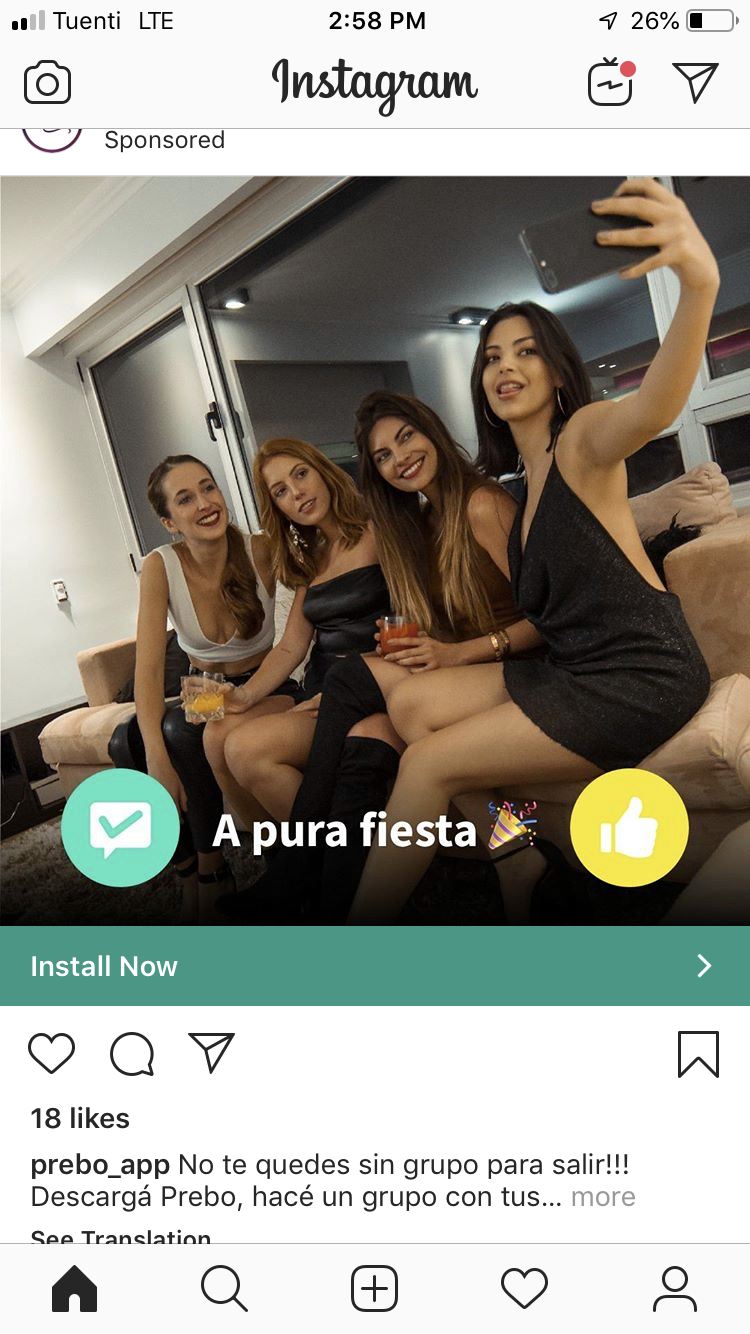Open direct messages paper plane in header
This screenshot has width=750, height=1334.
tap(695, 82)
